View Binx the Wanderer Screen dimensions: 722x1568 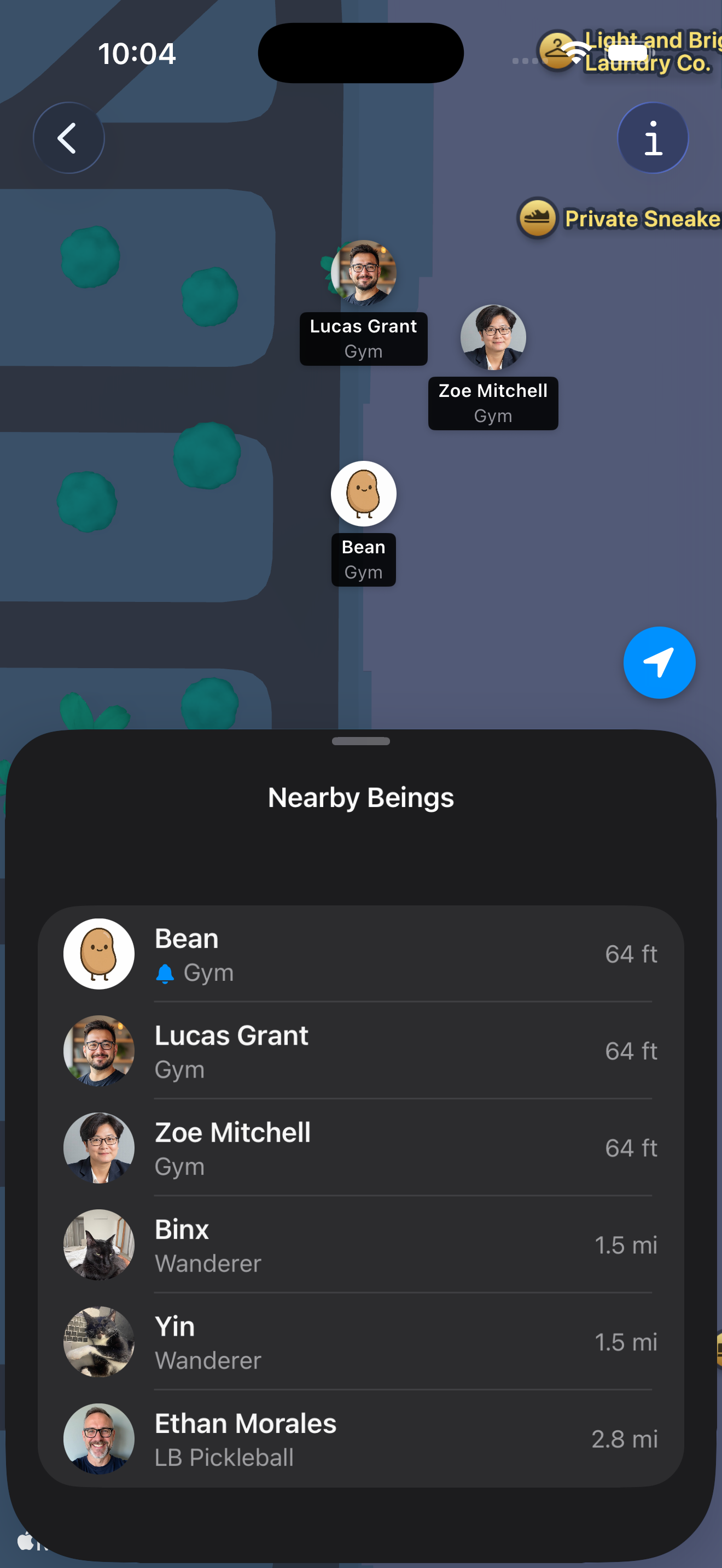[360, 1245]
